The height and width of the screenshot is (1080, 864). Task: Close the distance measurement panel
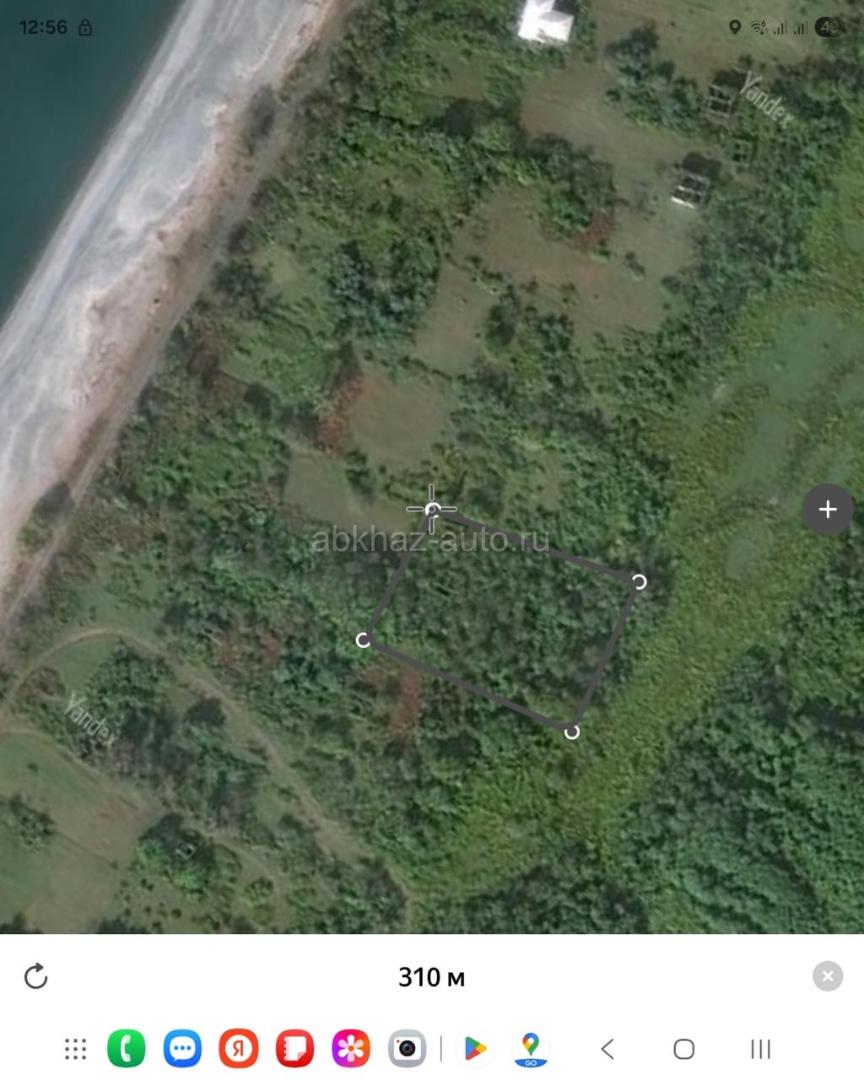[827, 976]
